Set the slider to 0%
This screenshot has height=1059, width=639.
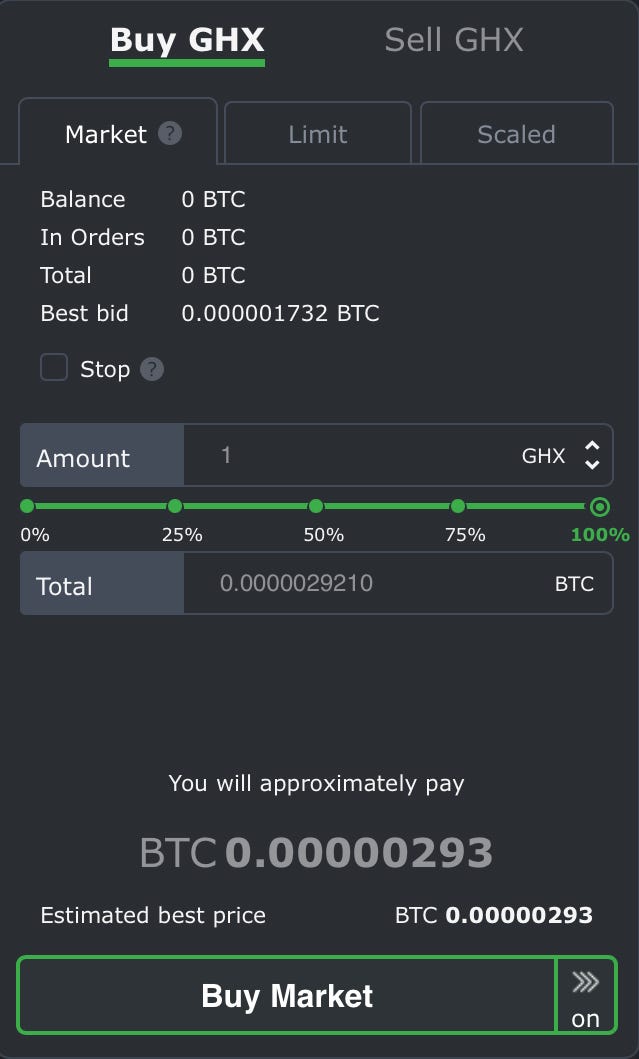pos(27,506)
